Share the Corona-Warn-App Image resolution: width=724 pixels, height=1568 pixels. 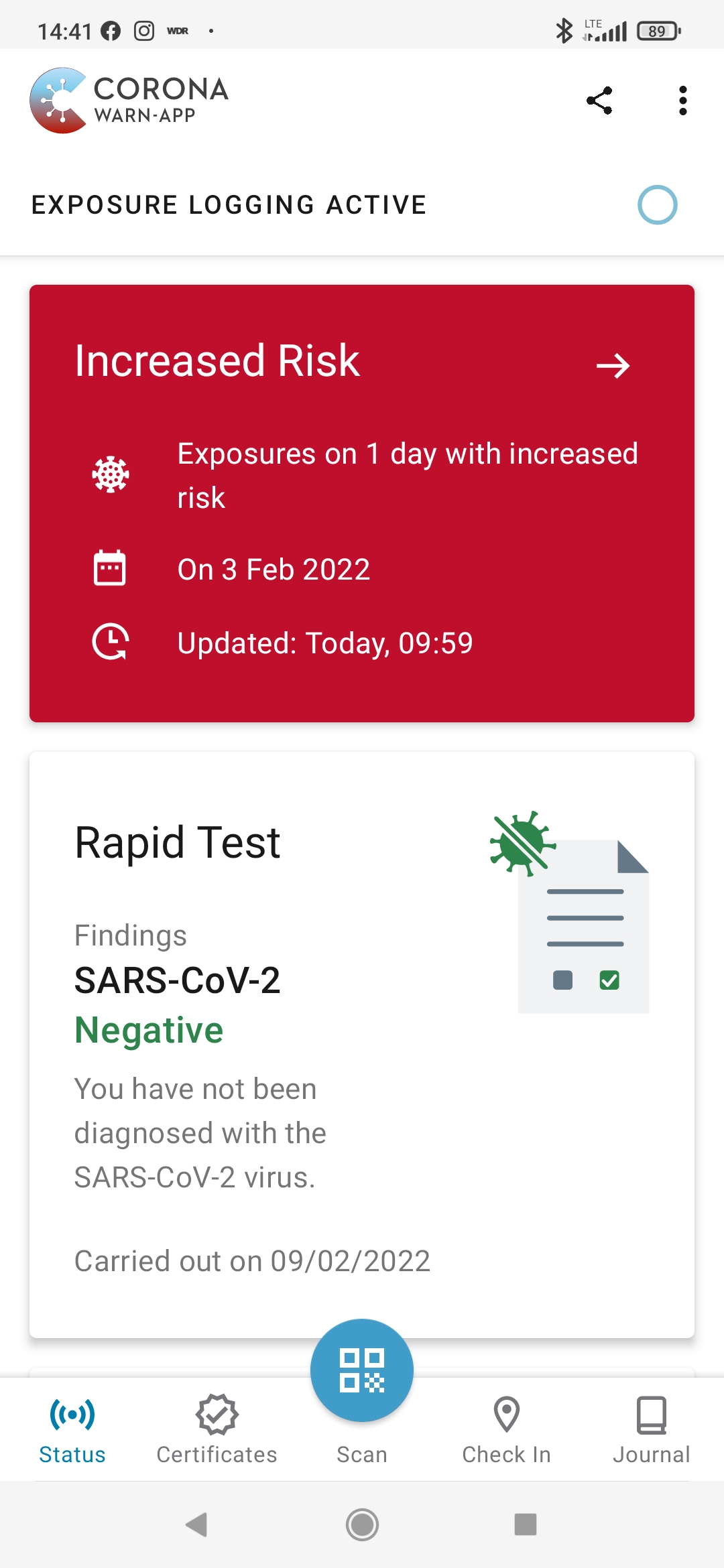click(599, 101)
